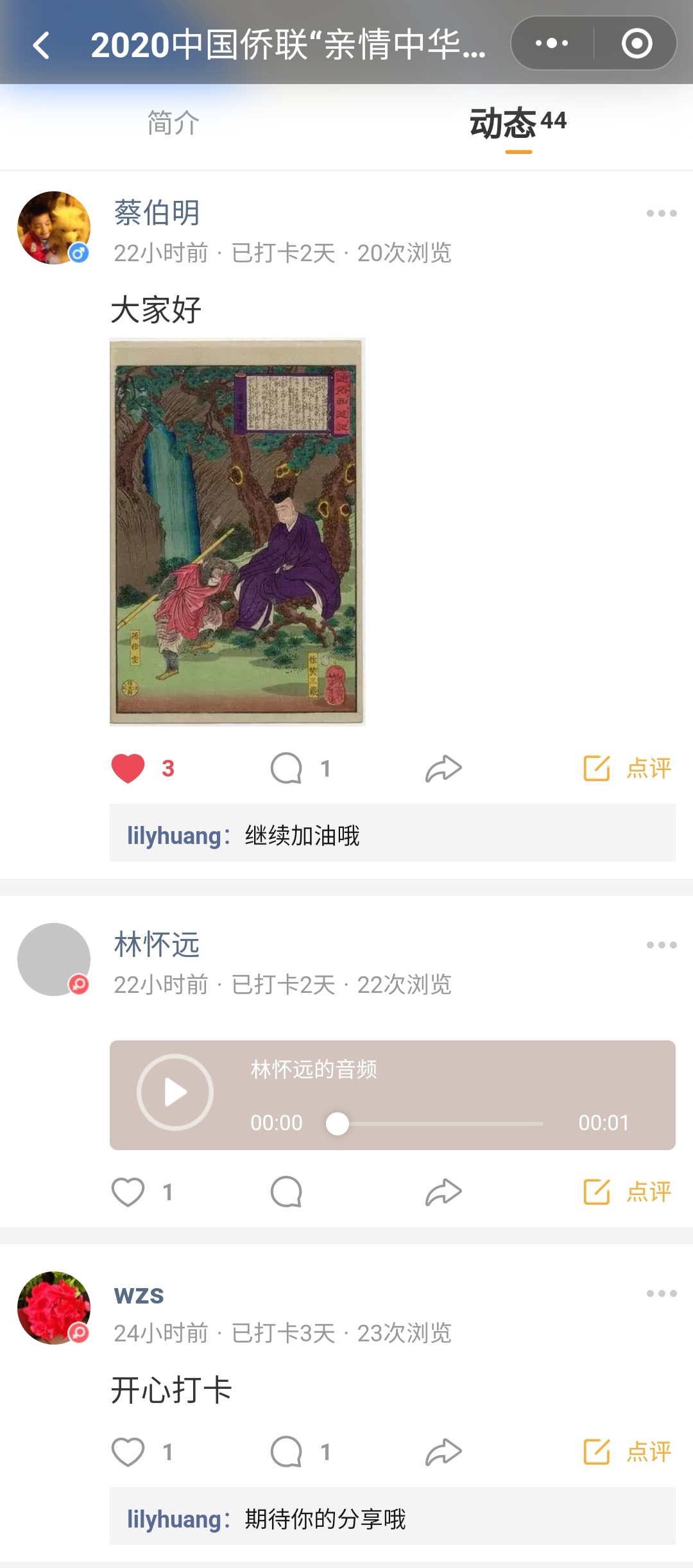This screenshot has width=693, height=1568.
Task: Share 蔡伯明's post
Action: [443, 768]
